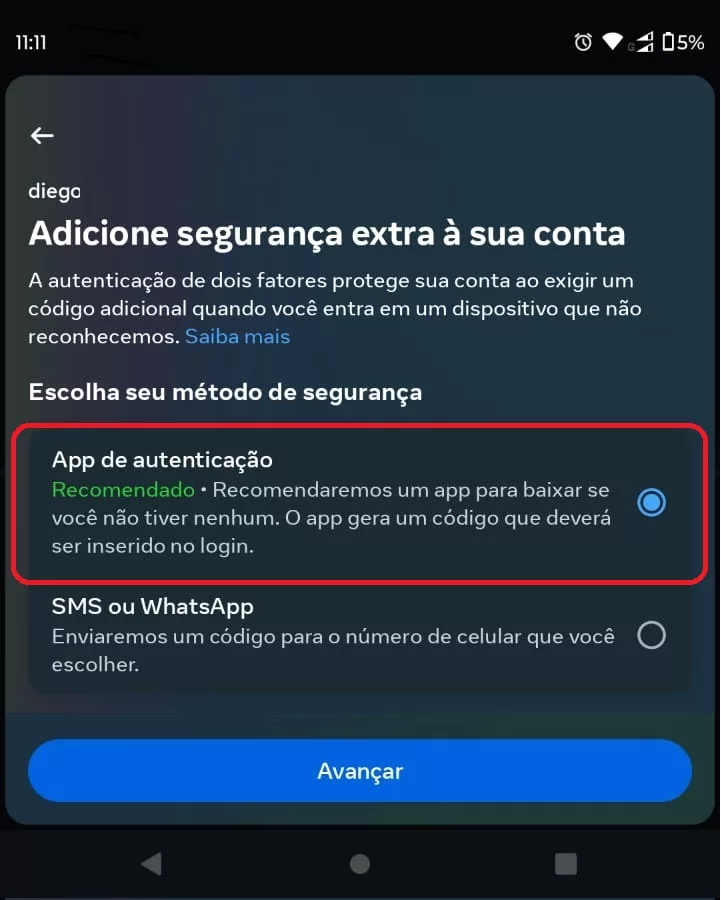Tap the system home button
Viewport: 721px width, 900px height.
pos(360,863)
